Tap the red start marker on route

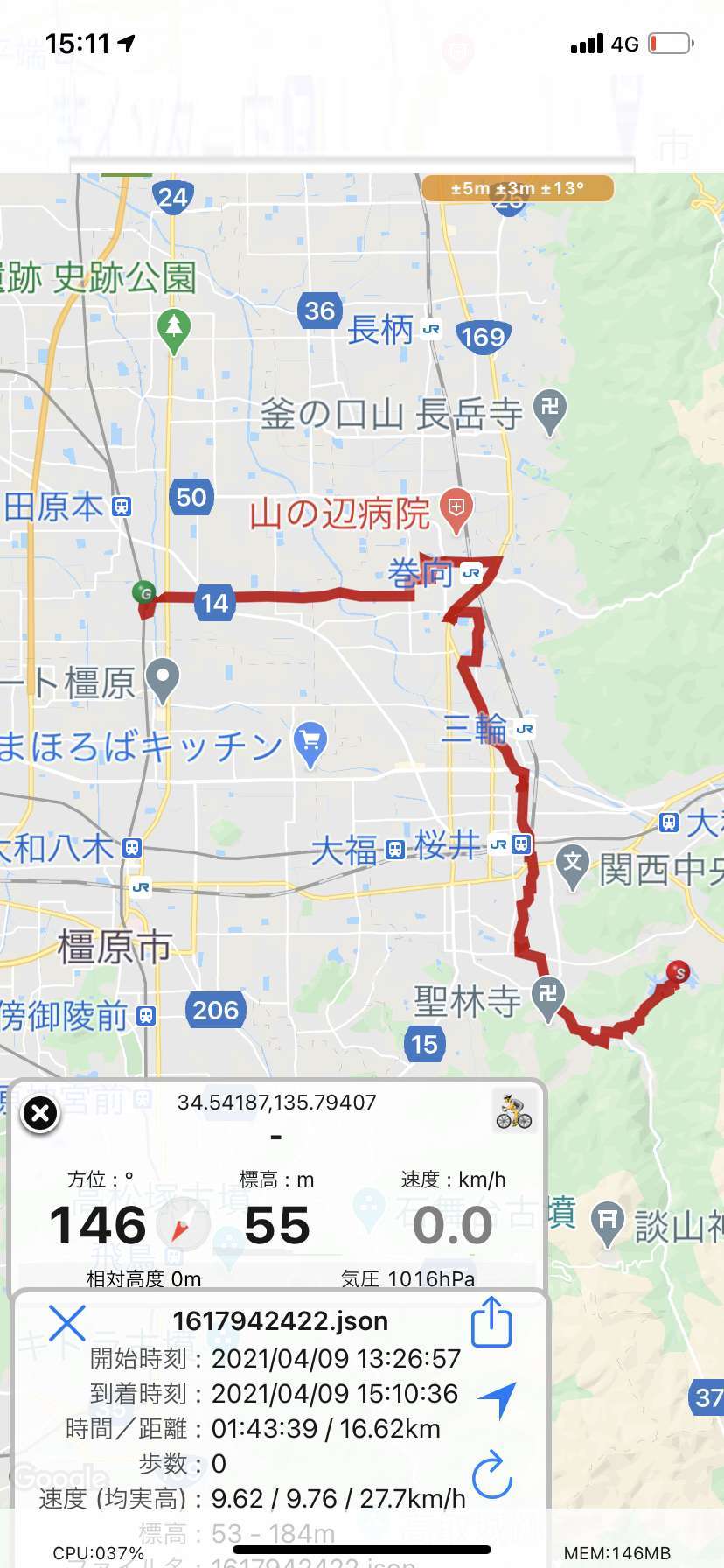click(679, 973)
